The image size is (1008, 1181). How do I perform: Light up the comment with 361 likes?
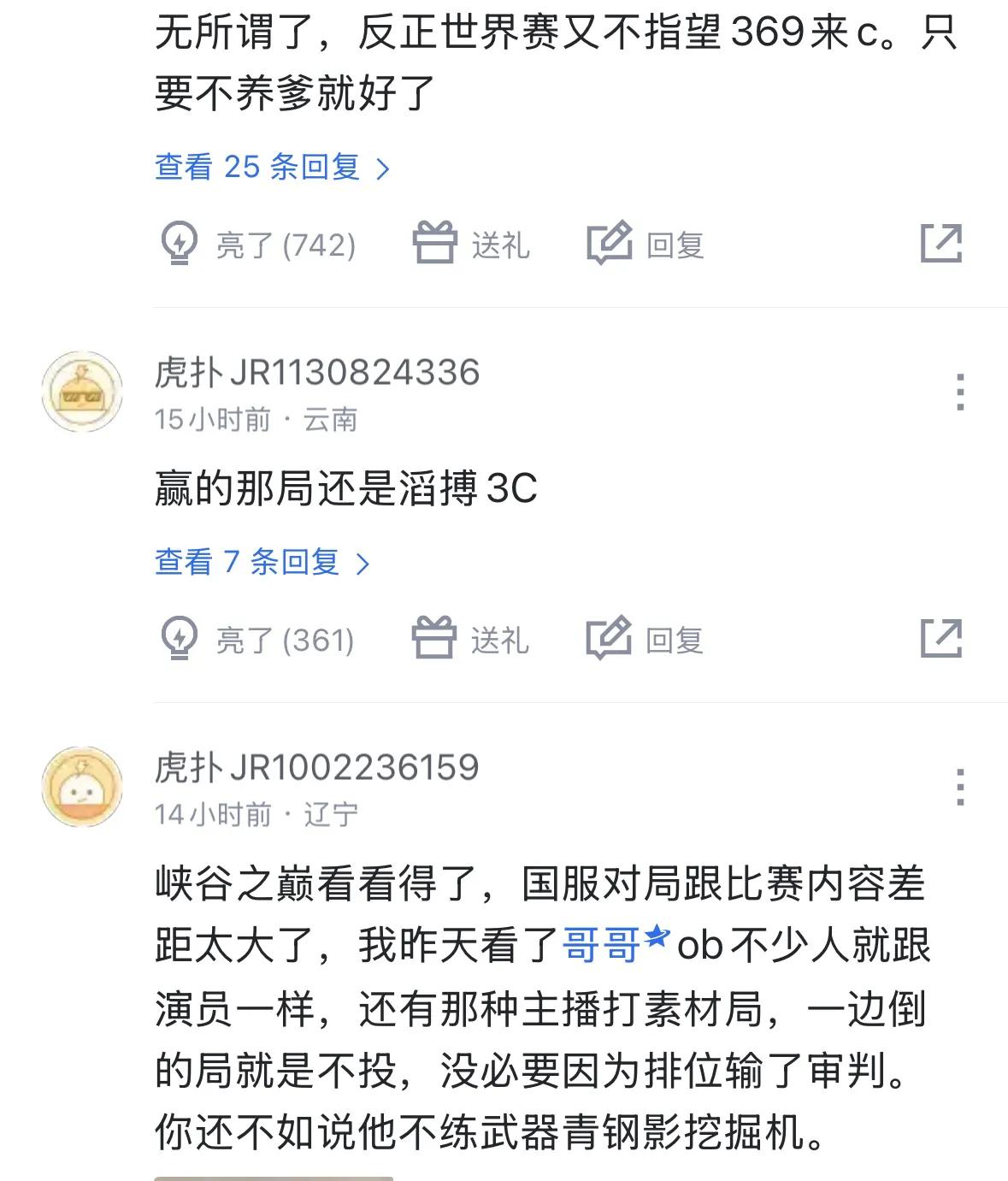coord(257,640)
